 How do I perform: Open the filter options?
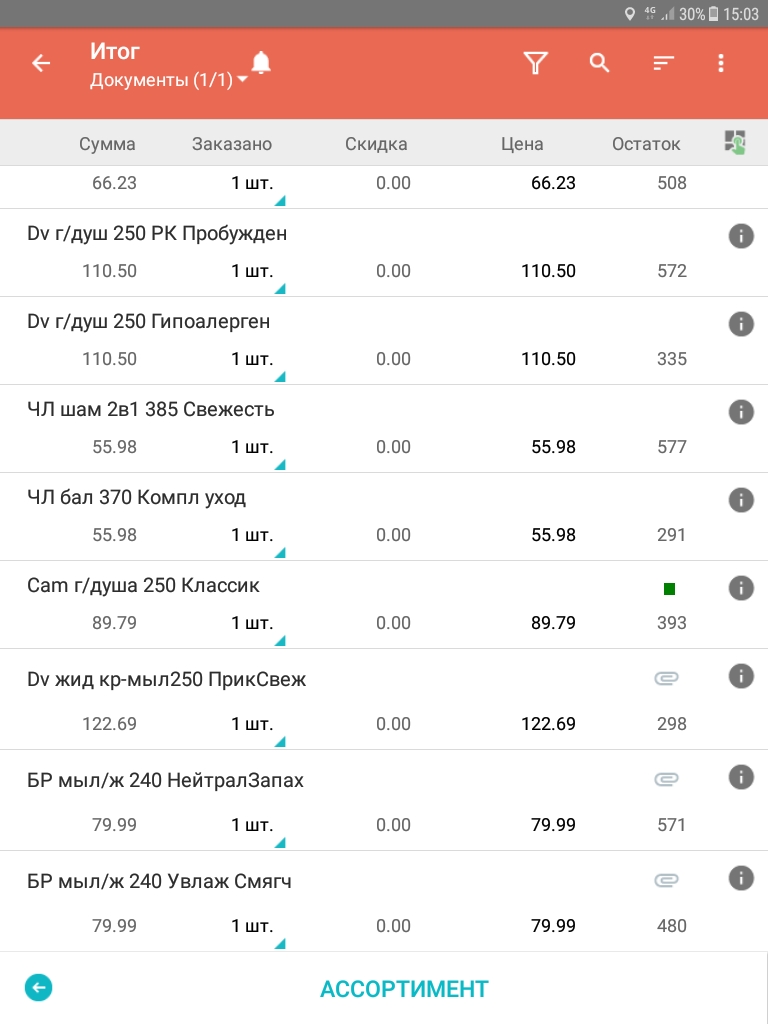coord(536,63)
